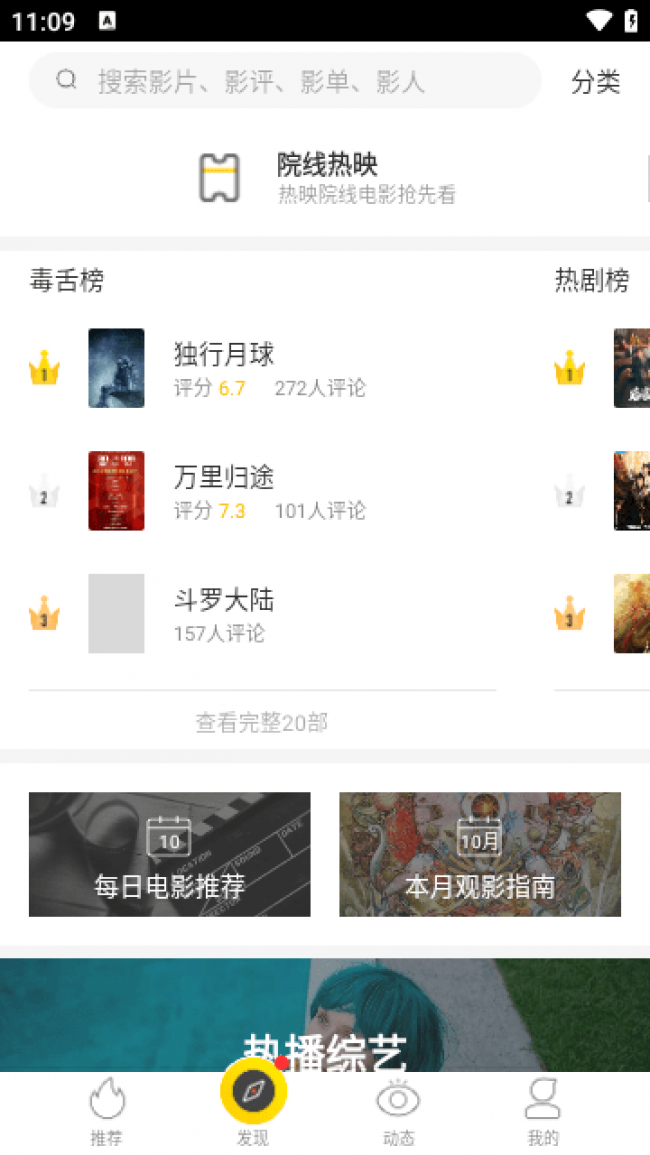Image resolution: width=650 pixels, height=1155 pixels.
Task: View the complete list via 查看完整20部
Action: [262, 723]
